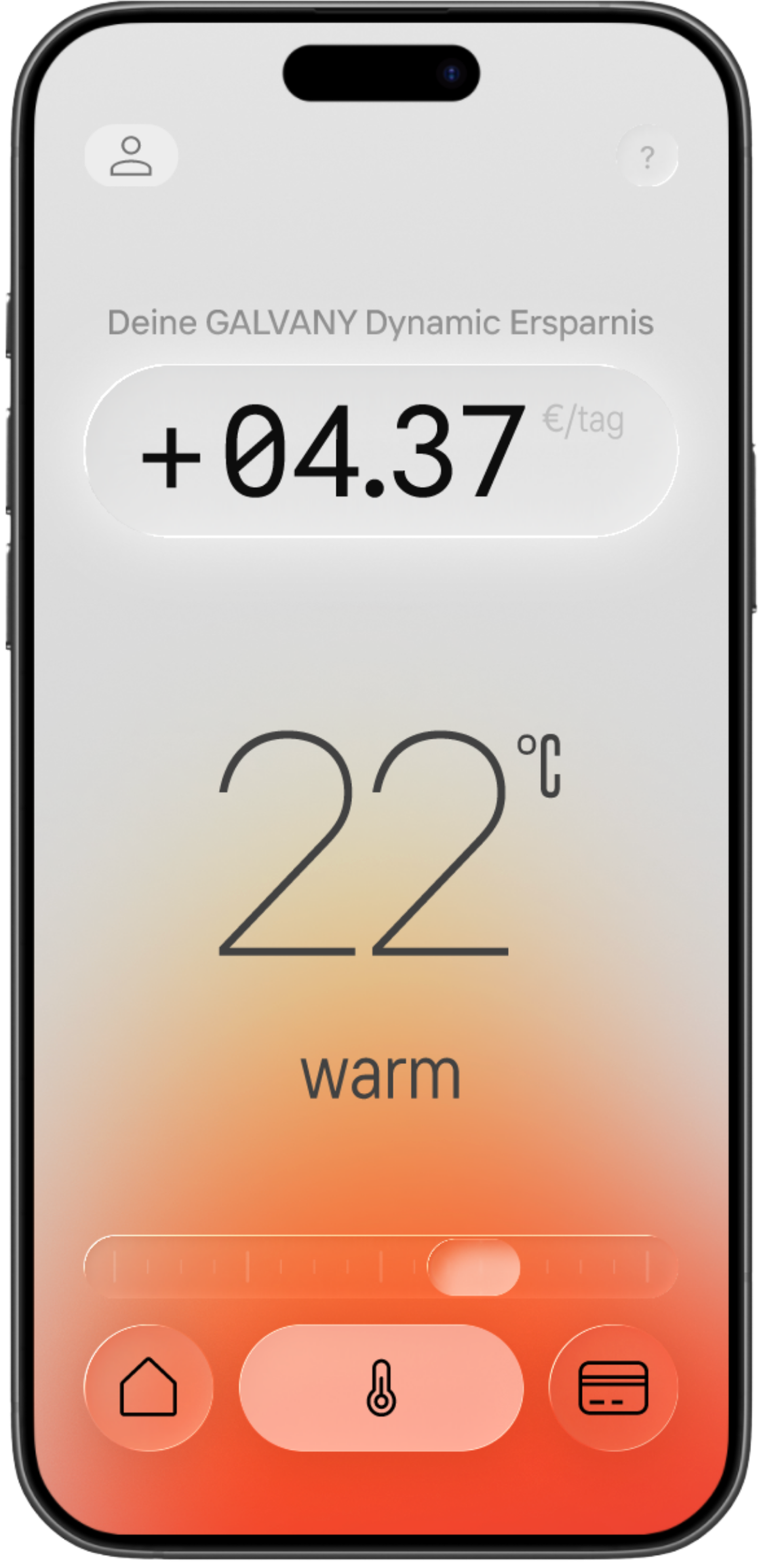Tap the temperature slider handle
Image resolution: width=759 pixels, height=1568 pixels.
tap(473, 1267)
